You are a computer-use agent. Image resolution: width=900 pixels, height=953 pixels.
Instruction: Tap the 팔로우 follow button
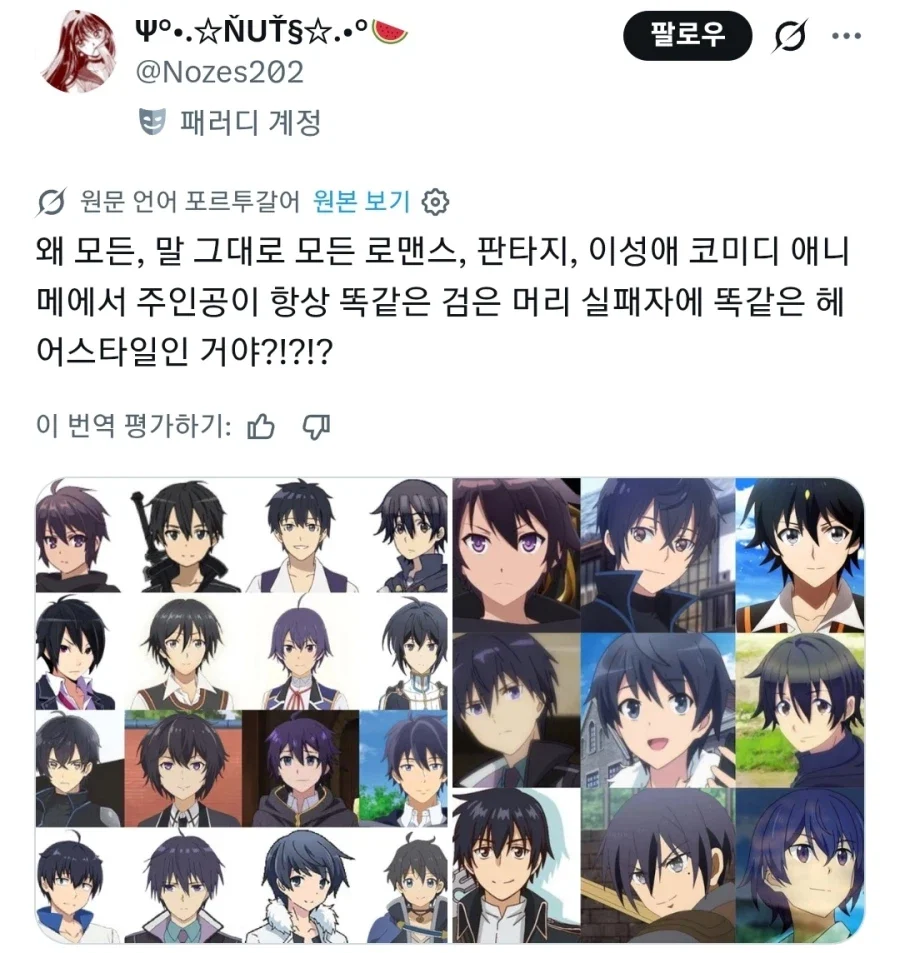tap(686, 37)
